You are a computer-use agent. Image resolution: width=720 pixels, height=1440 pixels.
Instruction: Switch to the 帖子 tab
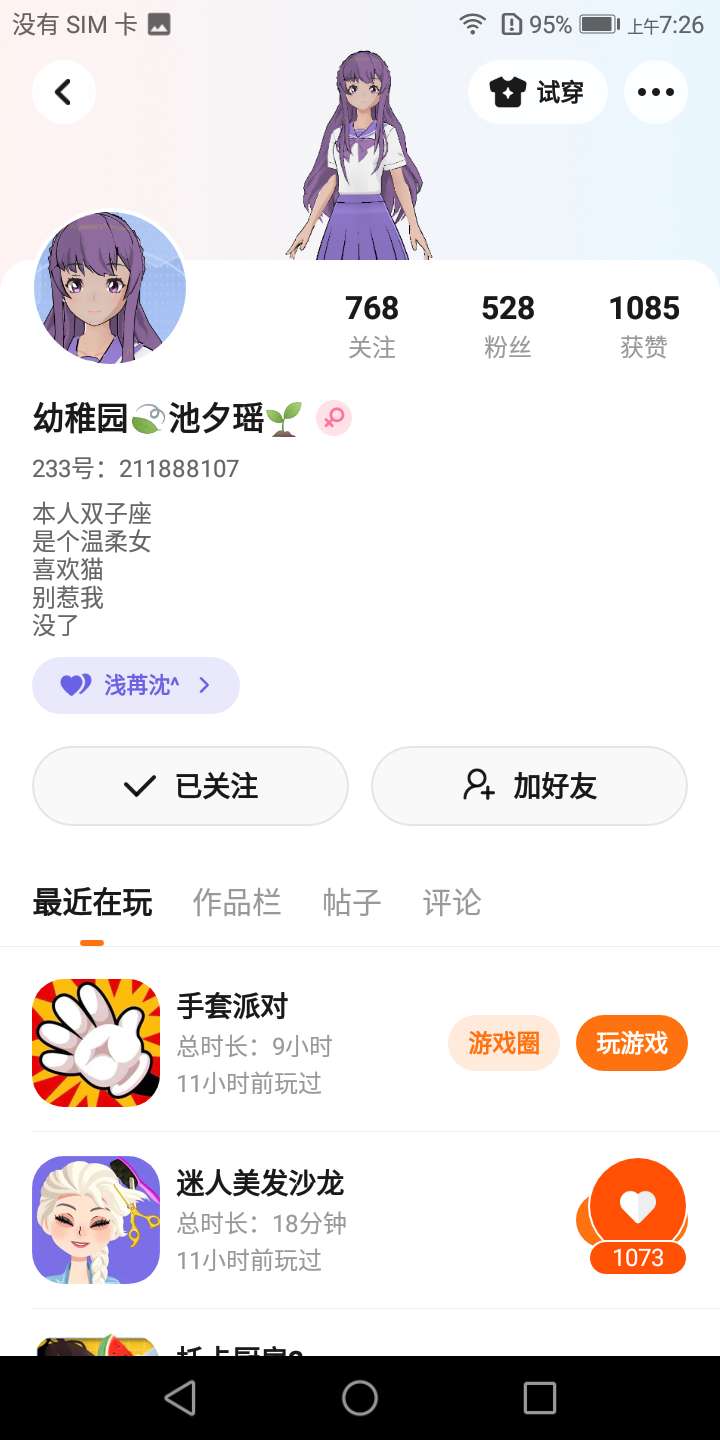pyautogui.click(x=352, y=902)
